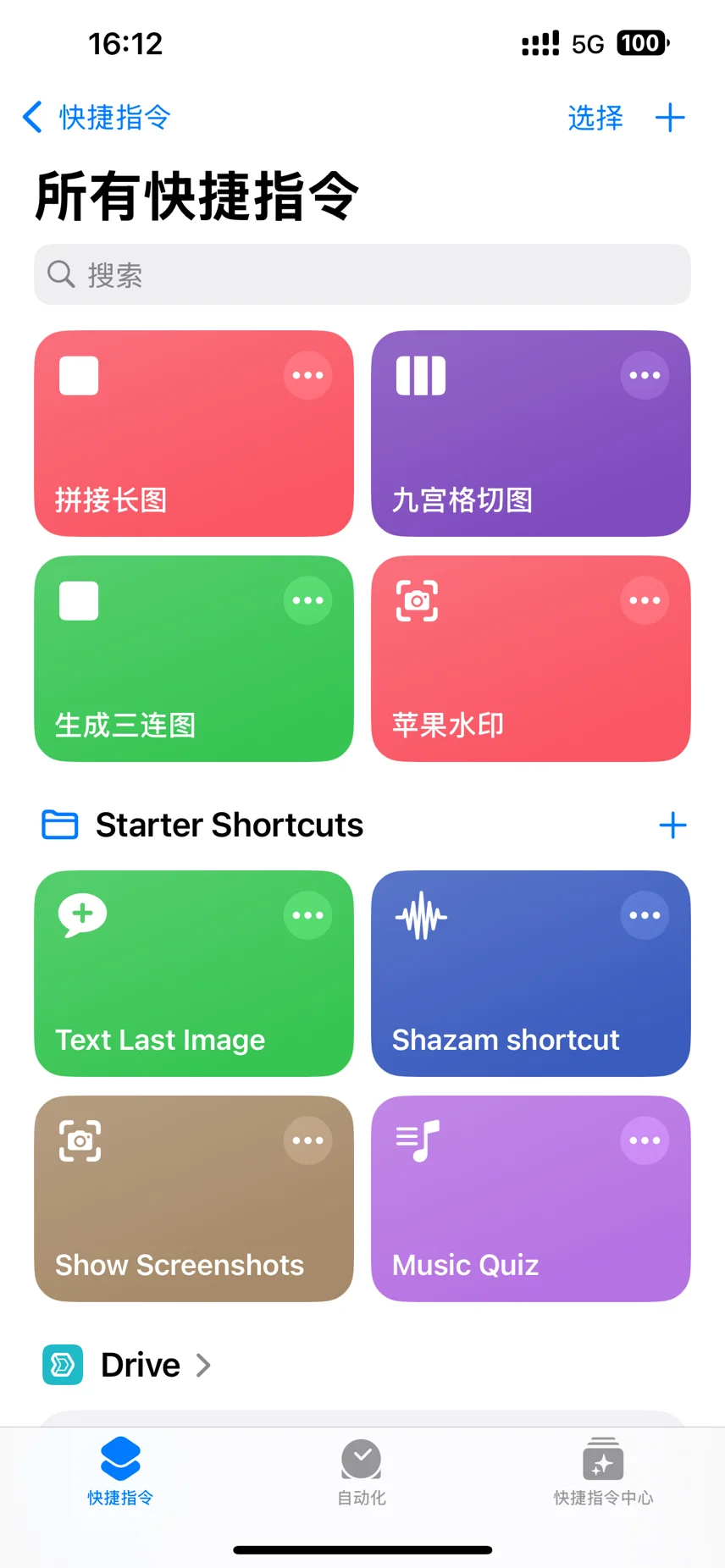725x1568 pixels.
Task: Run the Show Screenshots shortcut
Action: click(x=169, y=1215)
